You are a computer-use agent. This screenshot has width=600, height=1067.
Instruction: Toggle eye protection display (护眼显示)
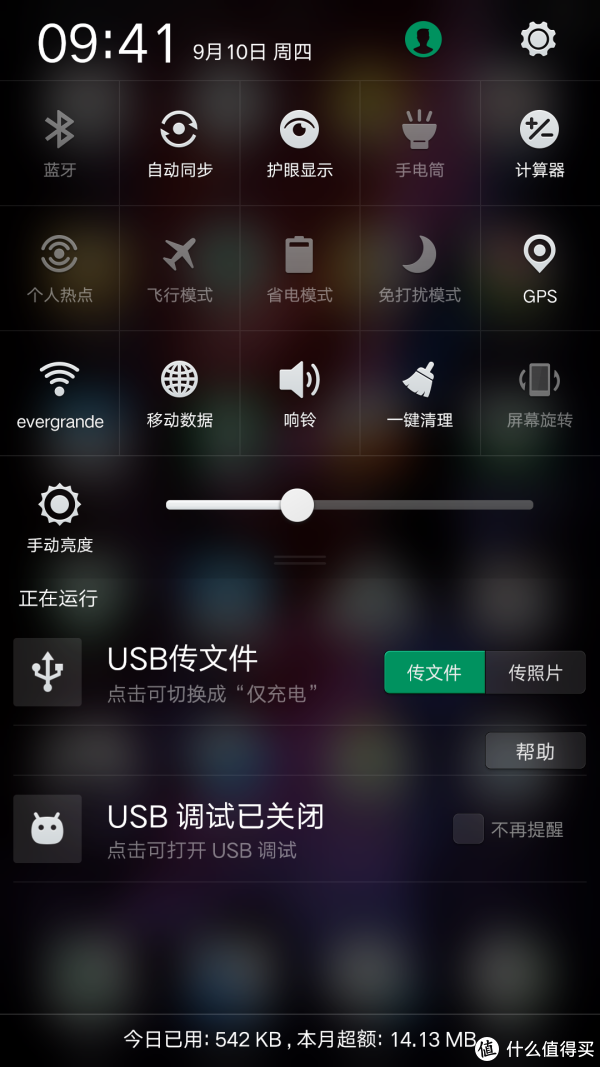[300, 144]
